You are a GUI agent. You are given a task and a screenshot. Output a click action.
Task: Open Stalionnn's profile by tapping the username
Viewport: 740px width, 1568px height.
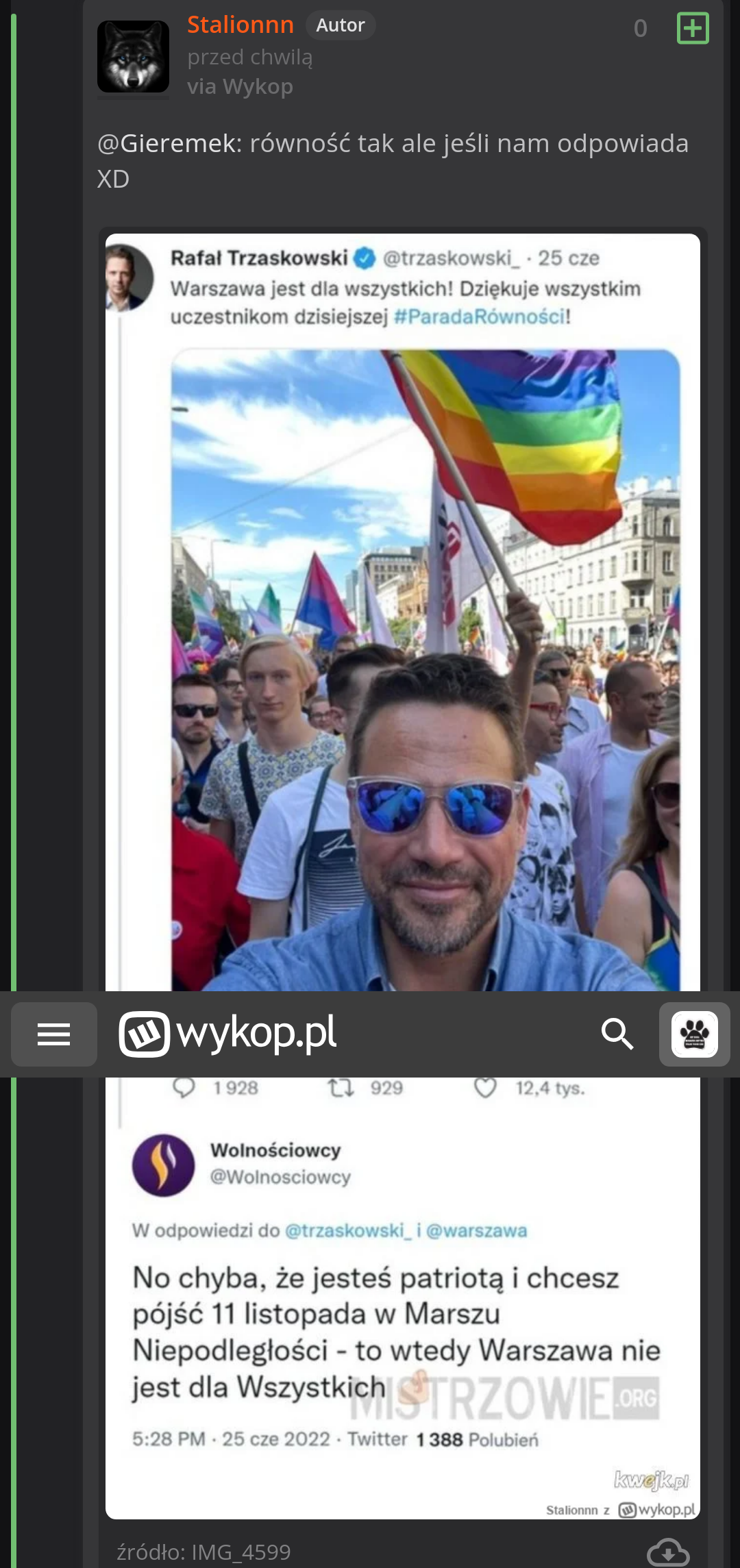pos(241,25)
